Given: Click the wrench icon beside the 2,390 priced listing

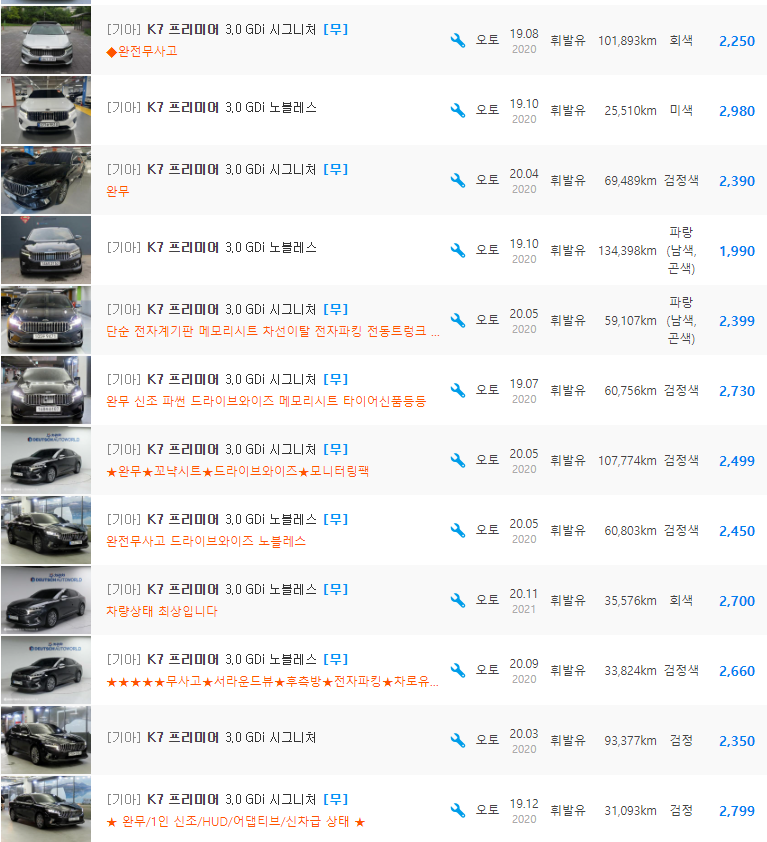Looking at the screenshot, I should (458, 180).
